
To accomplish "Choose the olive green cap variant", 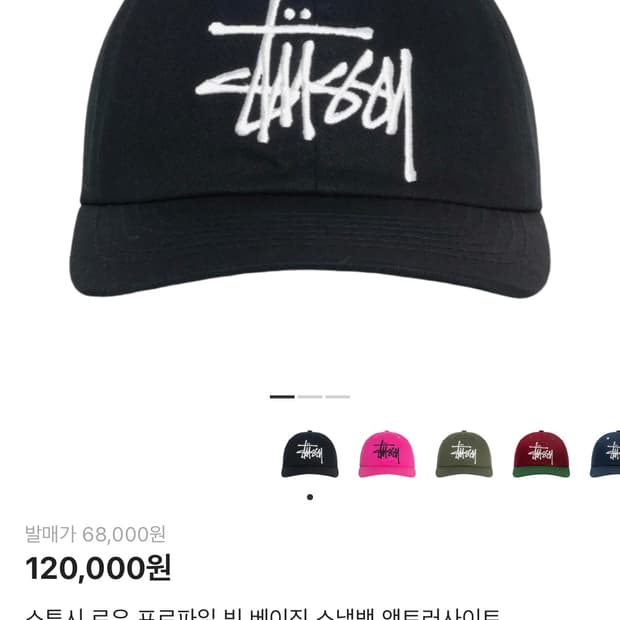I will click(464, 454).
